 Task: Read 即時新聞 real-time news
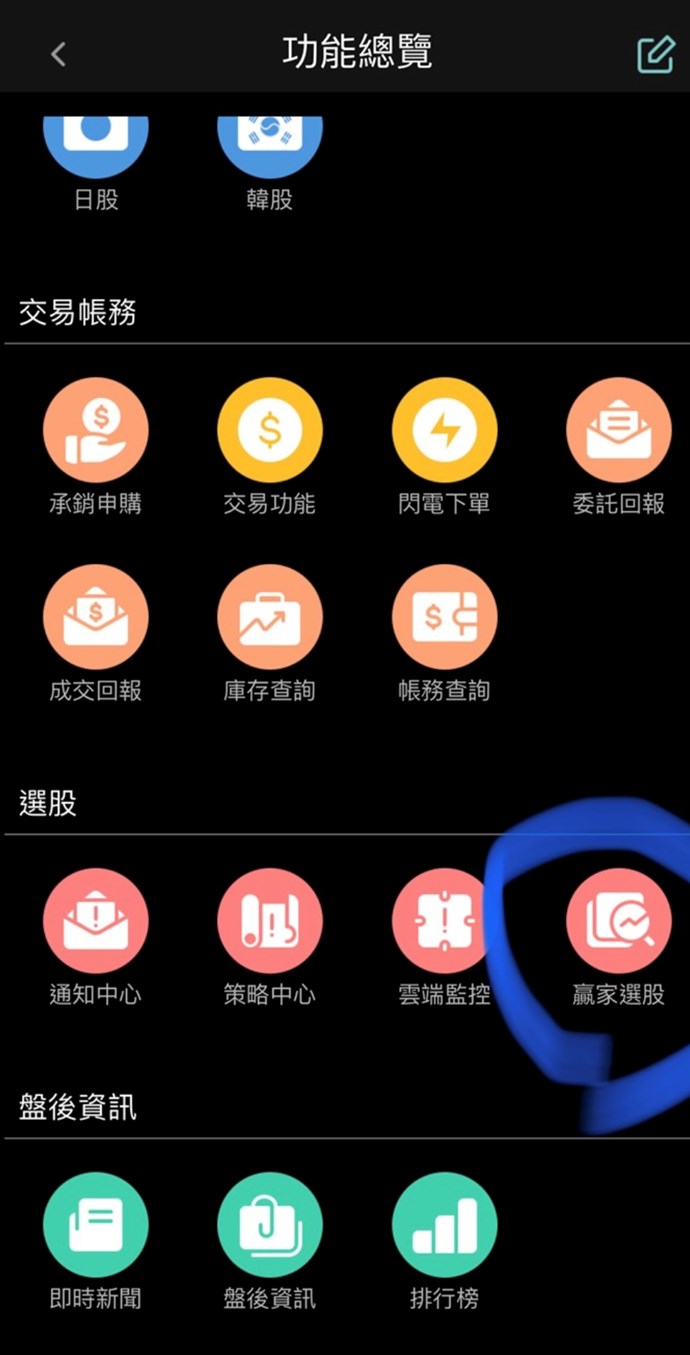coord(96,1225)
